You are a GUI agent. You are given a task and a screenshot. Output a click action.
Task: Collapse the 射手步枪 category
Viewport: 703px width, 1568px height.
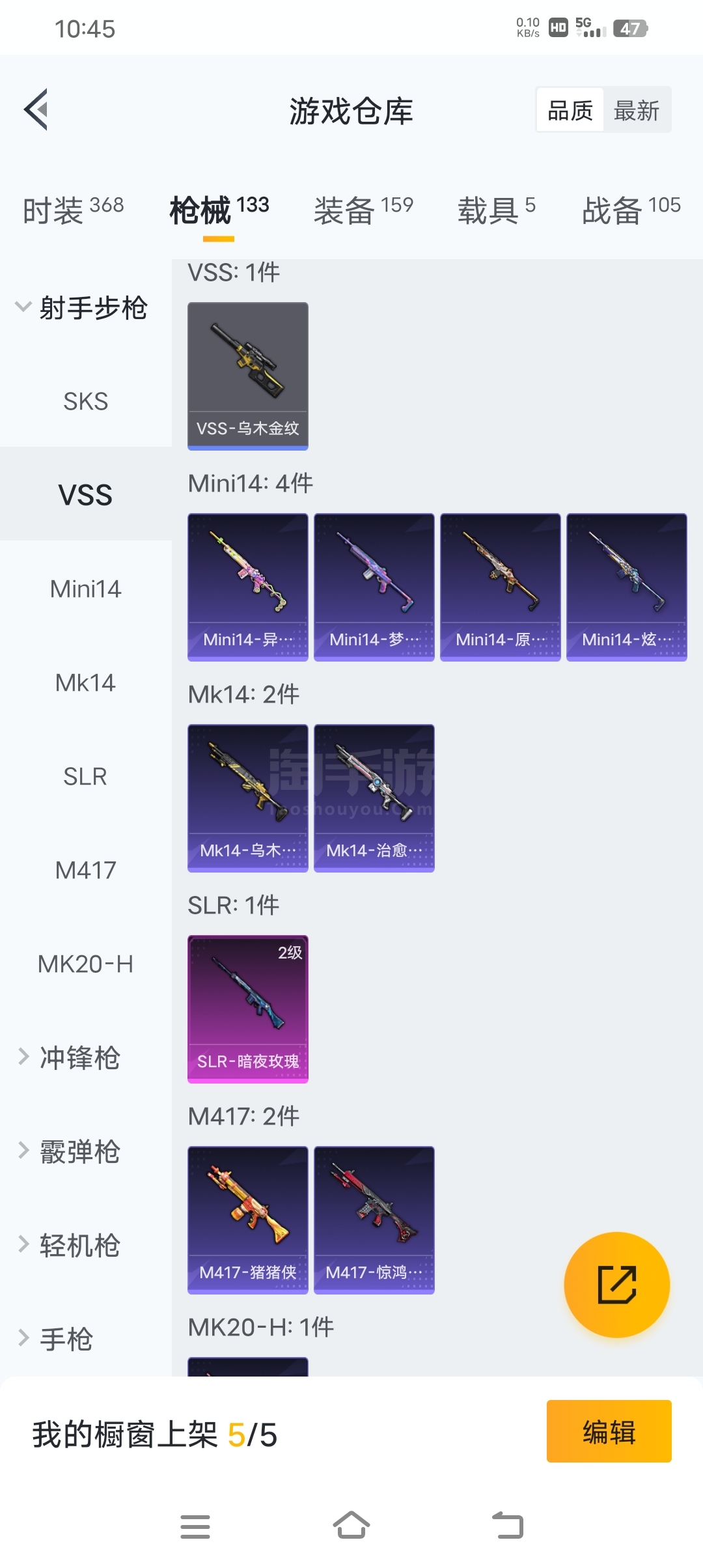tap(81, 307)
